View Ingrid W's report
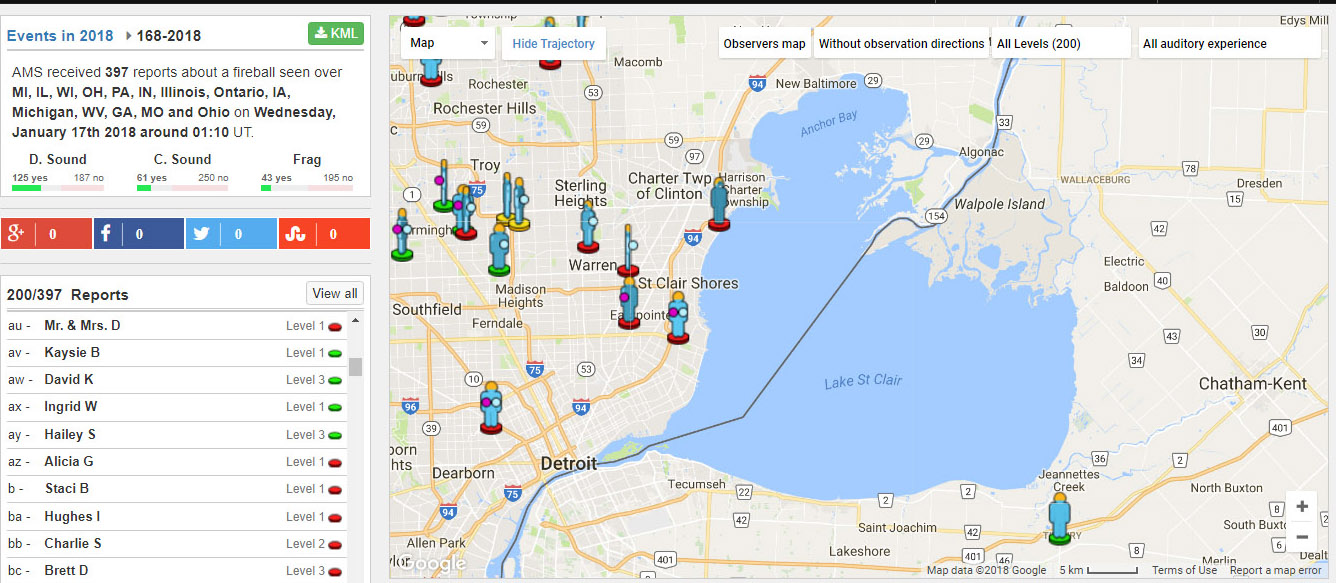The height and width of the screenshot is (583, 1336). pos(70,407)
